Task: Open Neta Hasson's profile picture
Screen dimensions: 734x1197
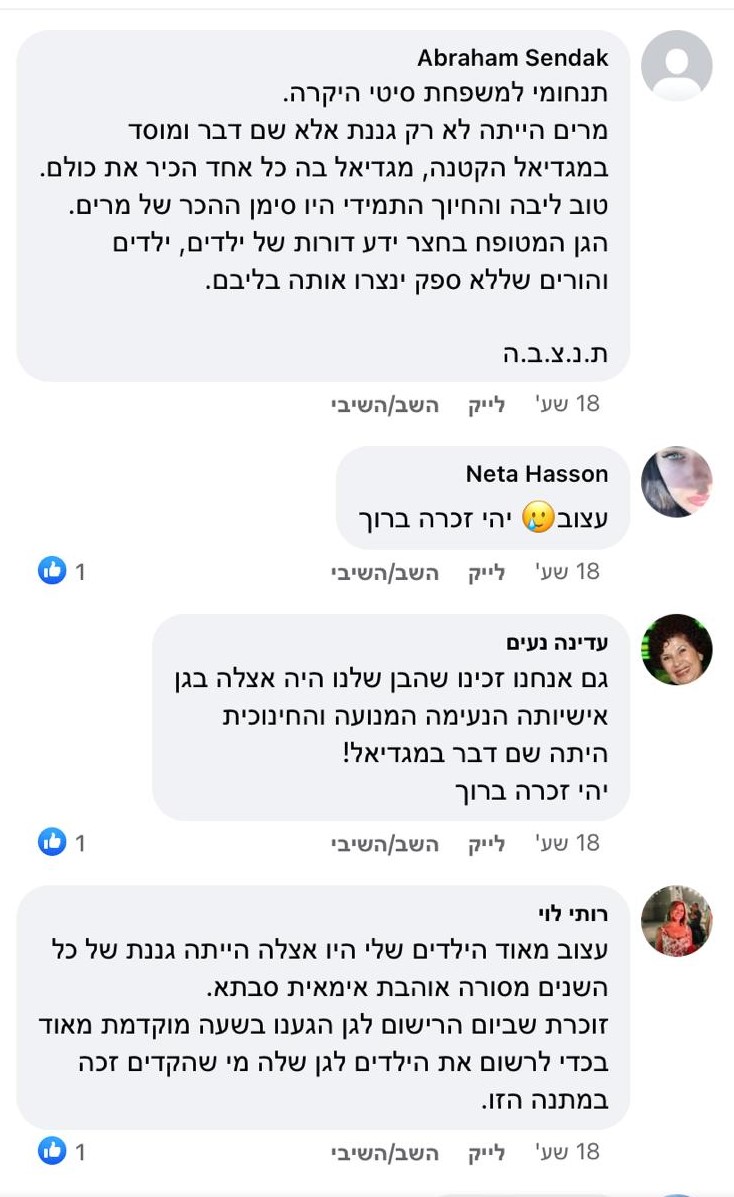Action: pyautogui.click(x=676, y=482)
